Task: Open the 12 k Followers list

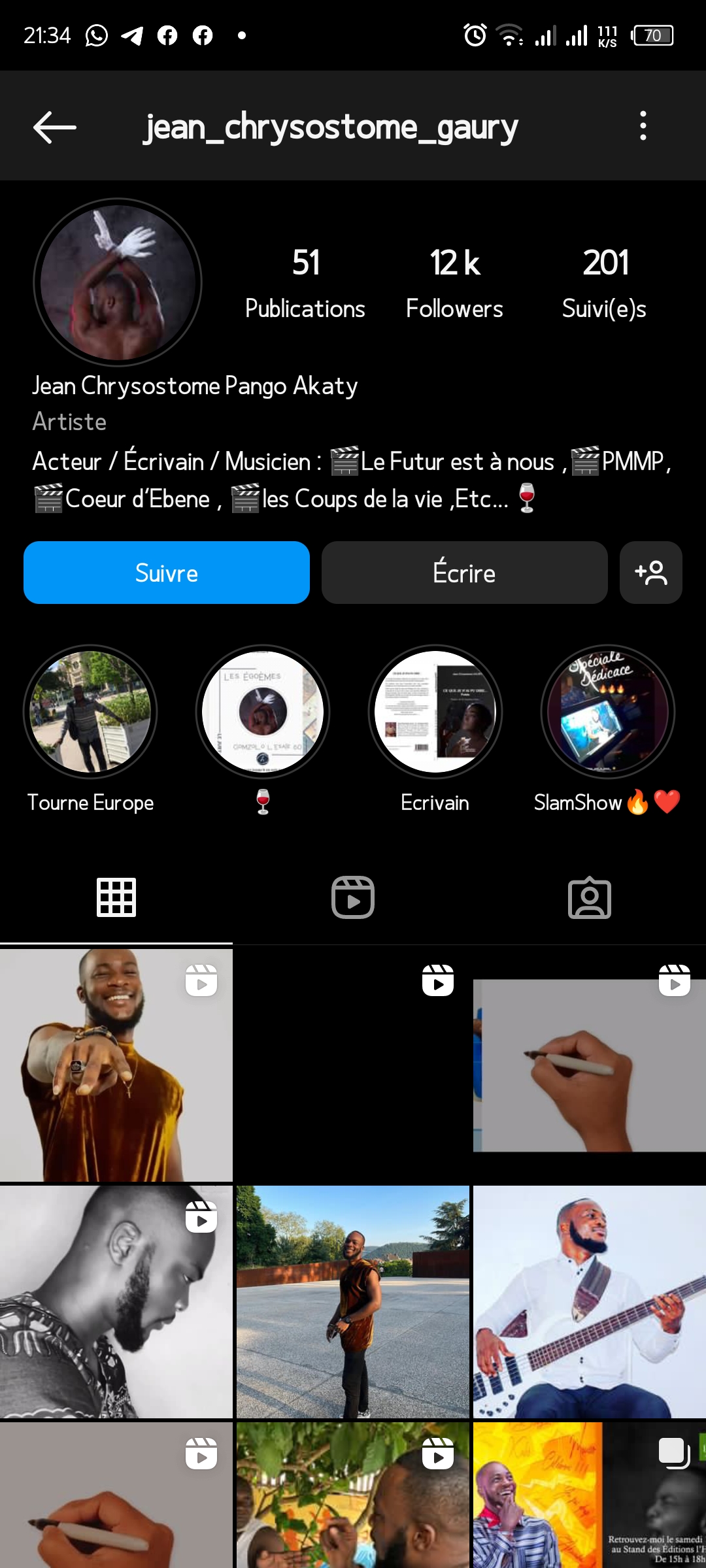Action: tap(454, 282)
